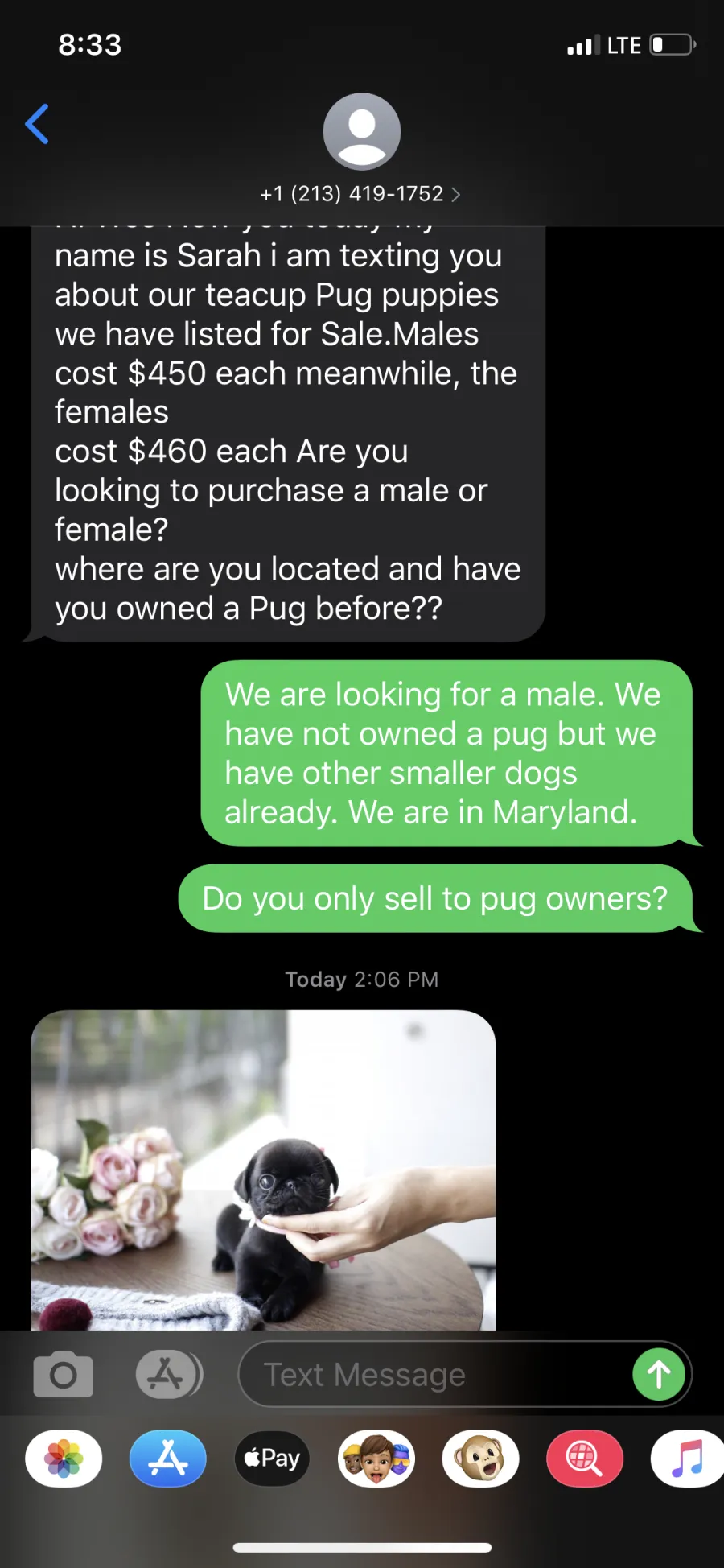
Task: Open the black pug puppy photo
Action: click(x=263, y=1170)
